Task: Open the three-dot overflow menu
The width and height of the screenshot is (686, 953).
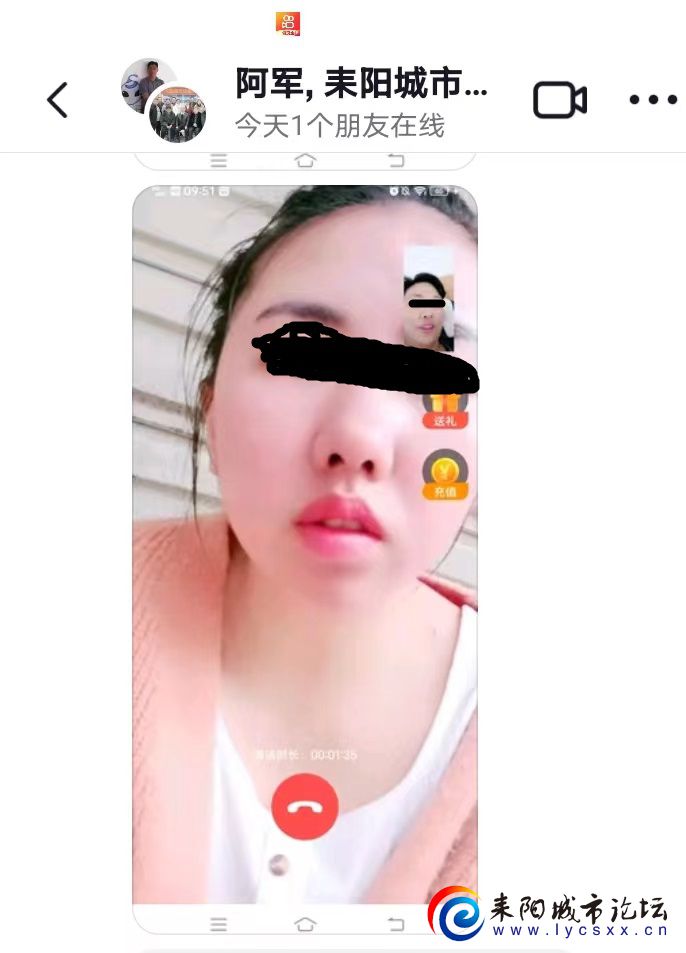Action: tap(653, 100)
